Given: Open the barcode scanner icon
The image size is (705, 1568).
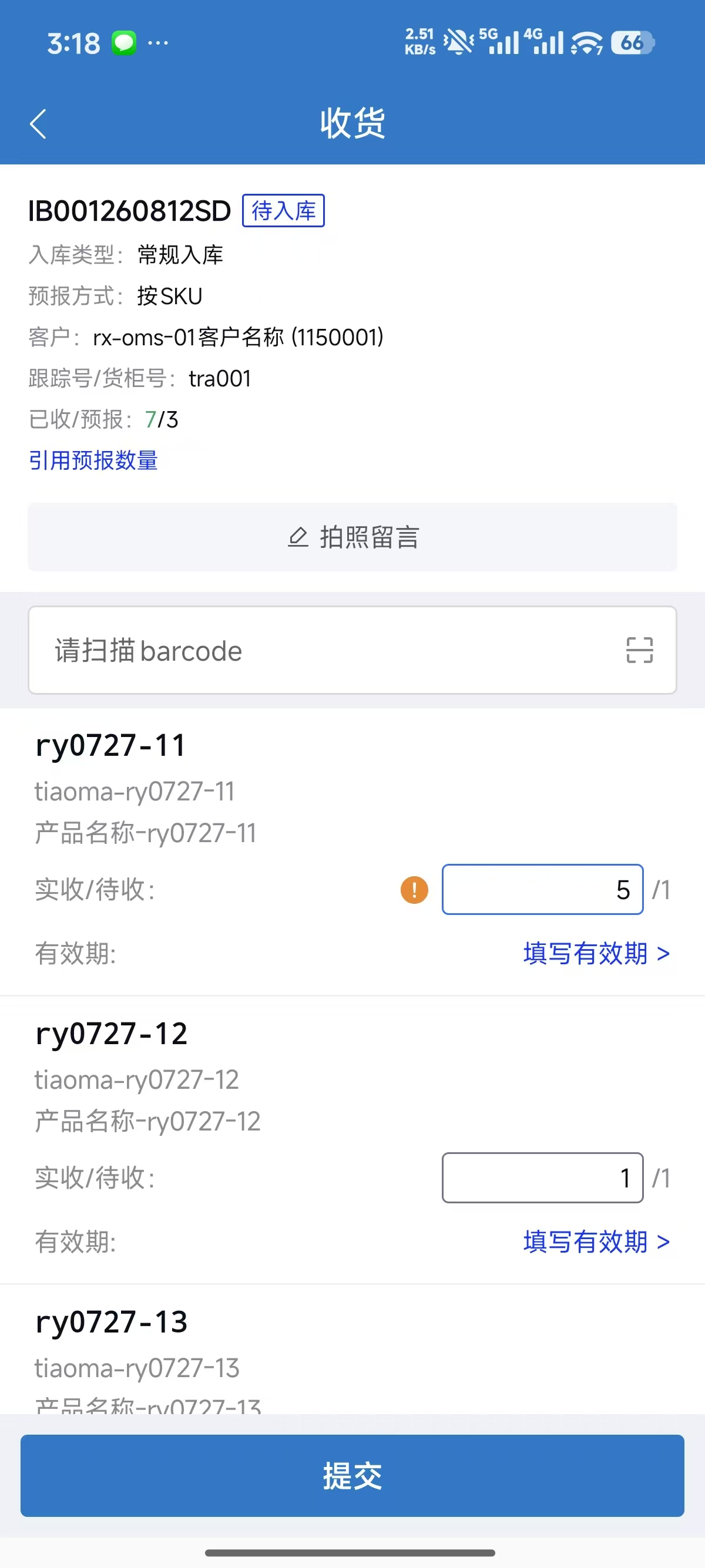Looking at the screenshot, I should pyautogui.click(x=639, y=650).
